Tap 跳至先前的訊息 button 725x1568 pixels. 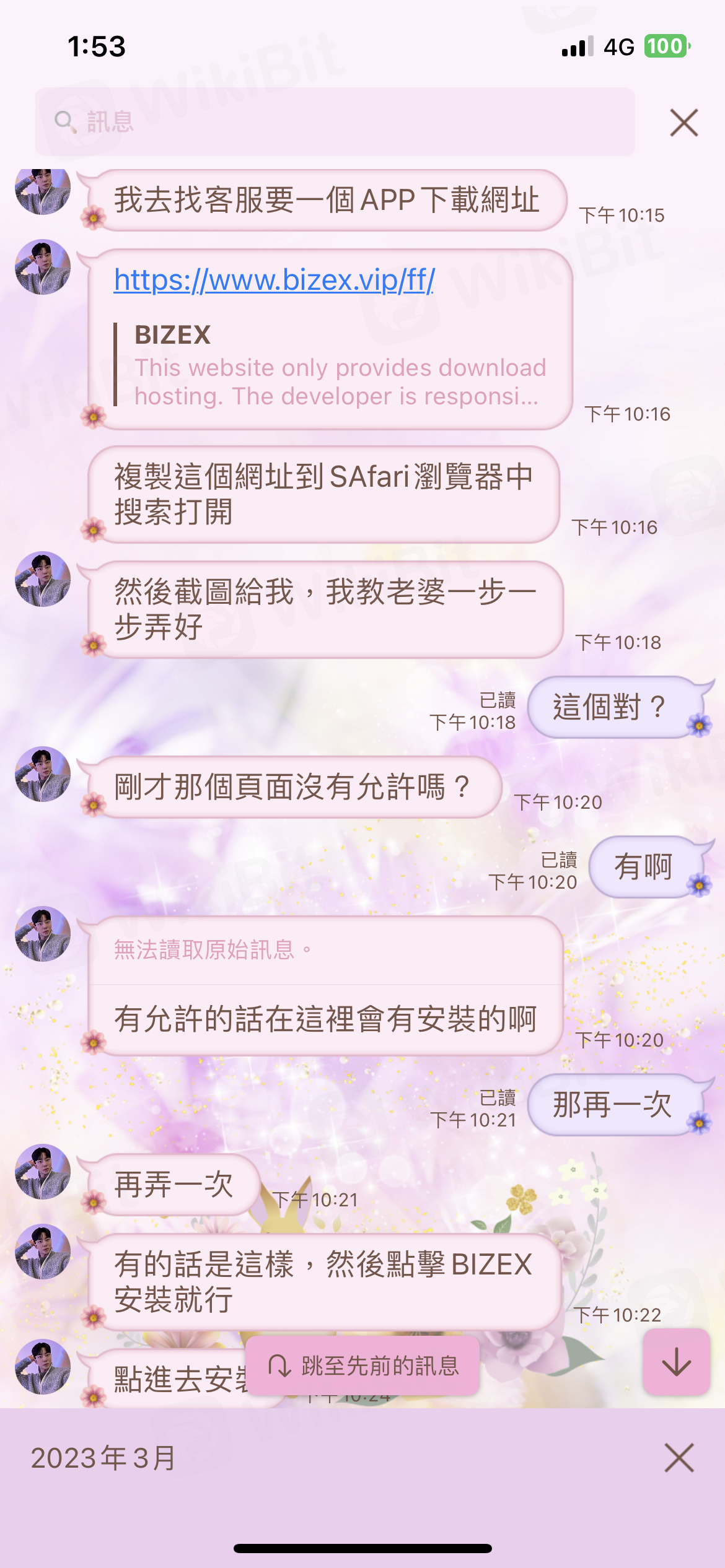coord(363,1365)
